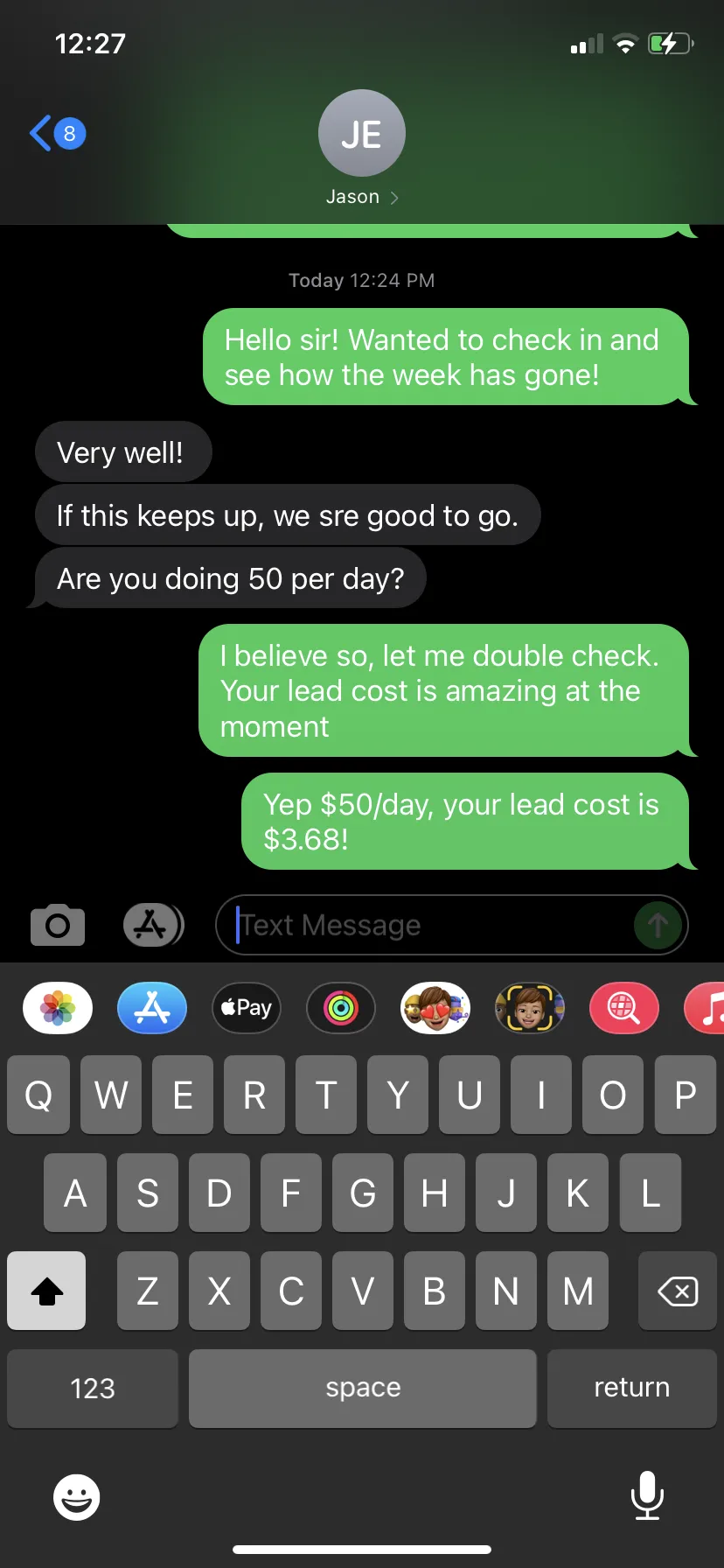Switch keyboard to numbers with 123 key

click(93, 1388)
